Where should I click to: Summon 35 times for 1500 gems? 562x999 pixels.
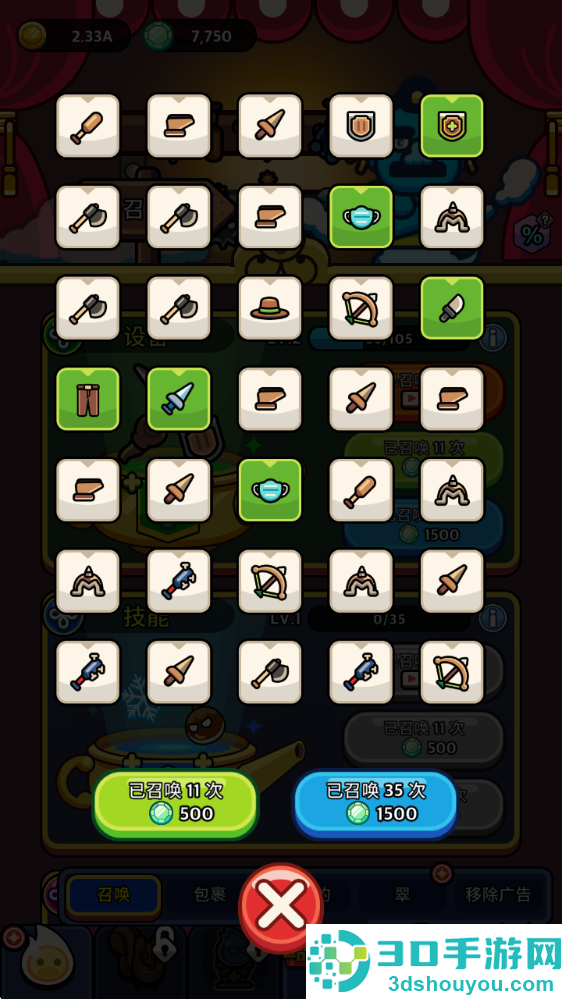375,803
